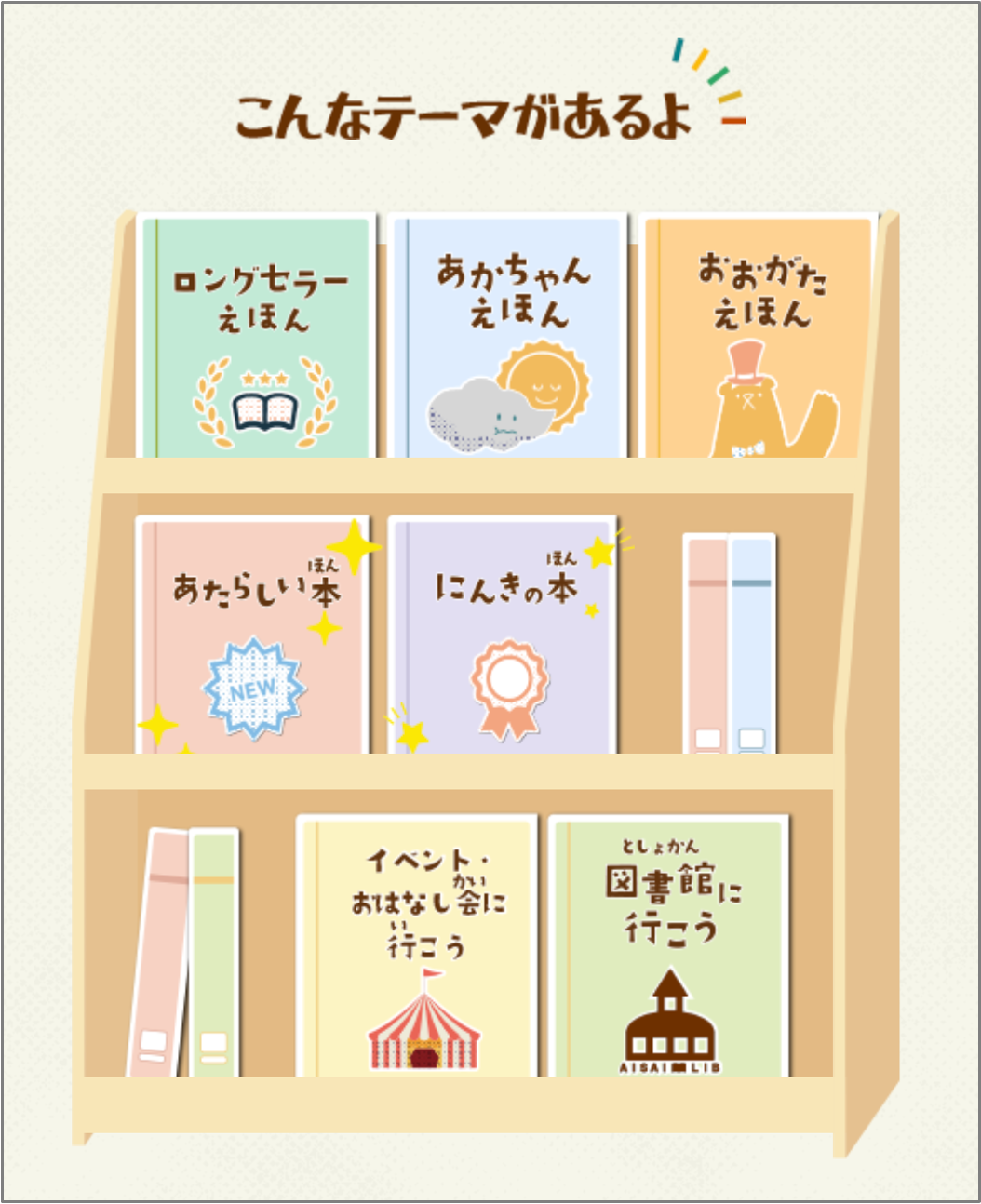This screenshot has height=1204, width=981.
Task: View the あたらしい本 new books
Action: 252,635
